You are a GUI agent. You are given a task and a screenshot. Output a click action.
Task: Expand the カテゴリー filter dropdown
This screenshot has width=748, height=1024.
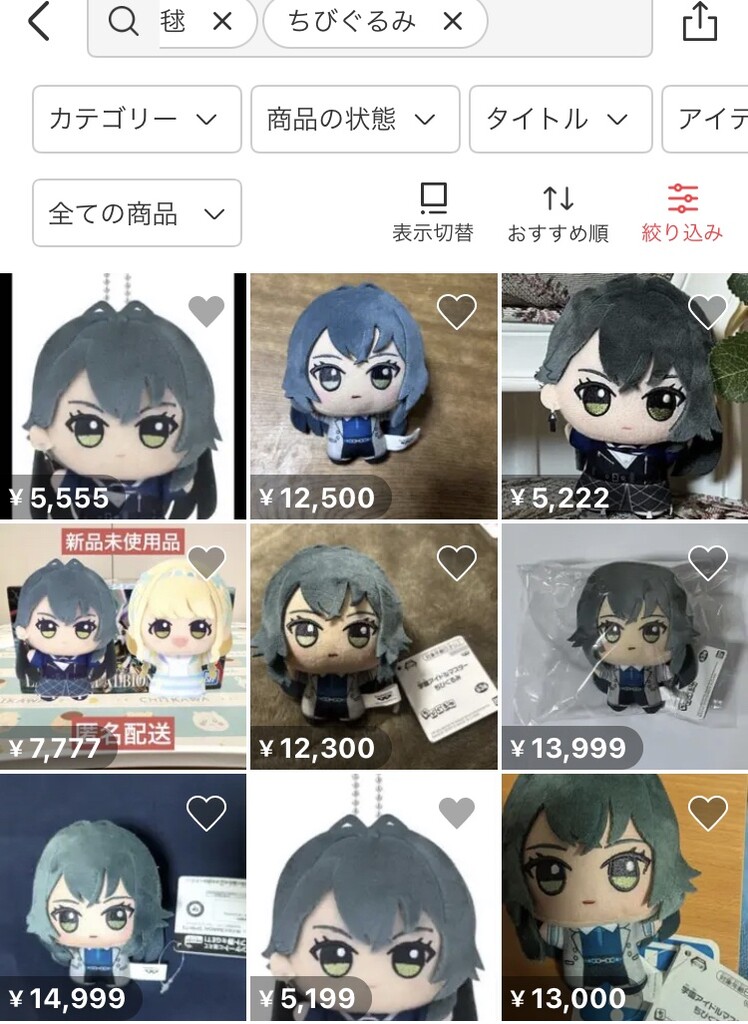[x=137, y=119]
